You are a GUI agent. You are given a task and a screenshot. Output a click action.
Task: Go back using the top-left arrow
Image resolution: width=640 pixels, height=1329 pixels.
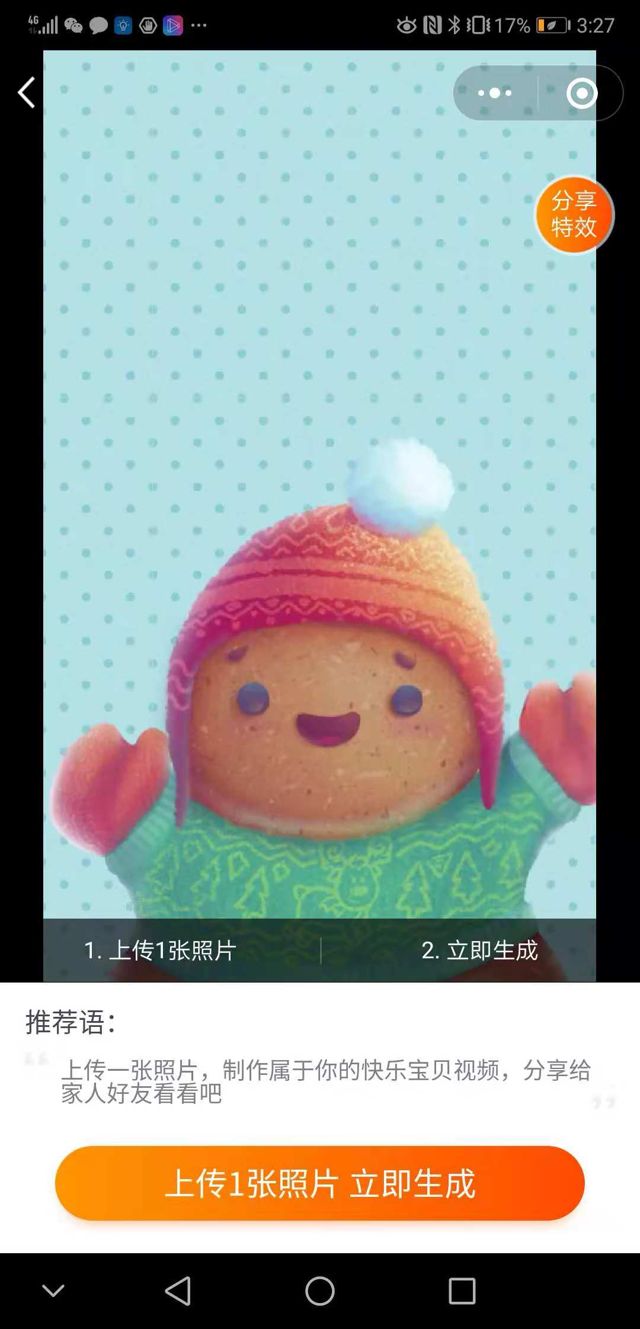point(27,93)
